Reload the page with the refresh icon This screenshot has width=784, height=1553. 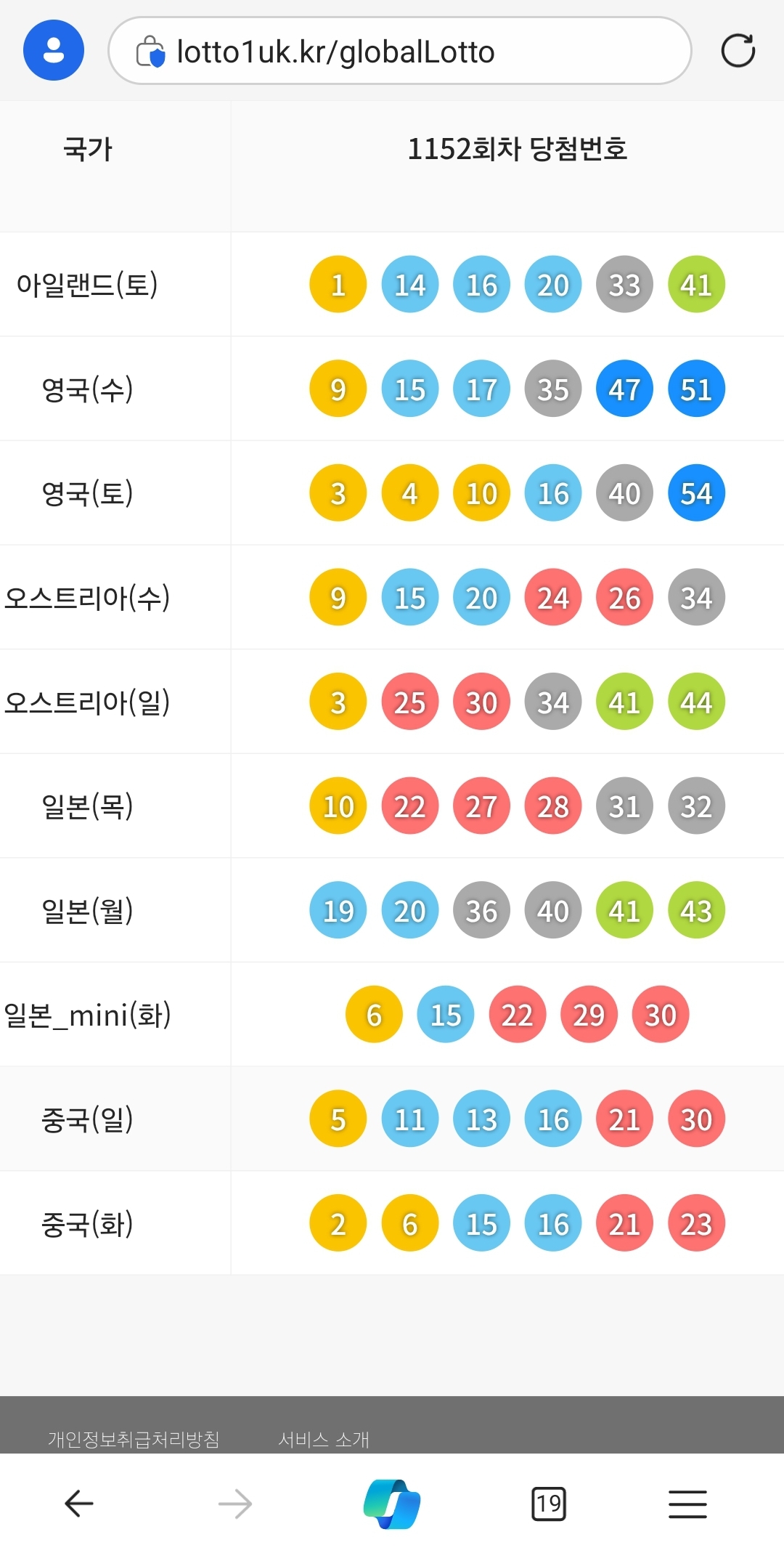click(x=738, y=51)
